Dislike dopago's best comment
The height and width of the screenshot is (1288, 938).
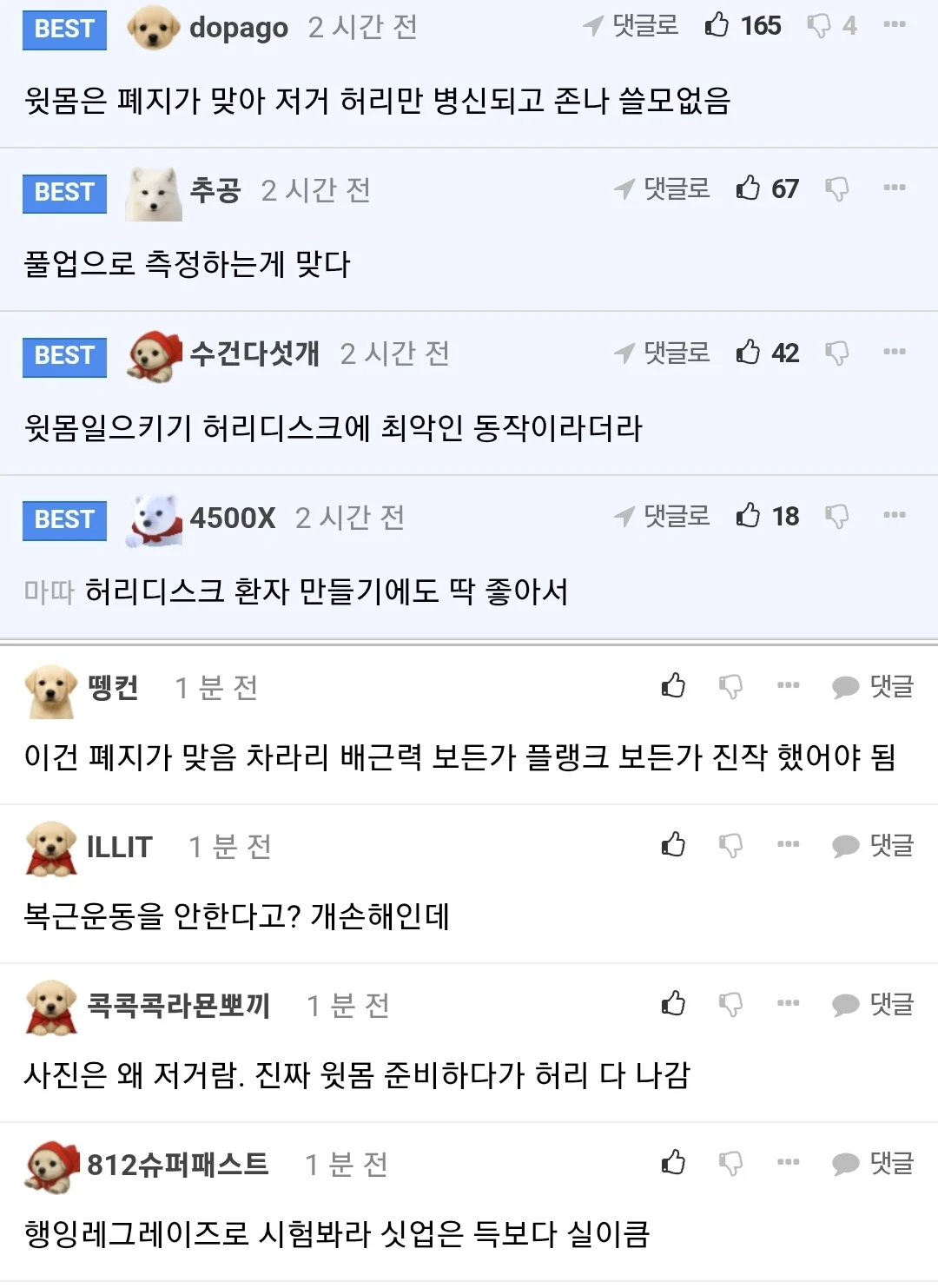[818, 26]
